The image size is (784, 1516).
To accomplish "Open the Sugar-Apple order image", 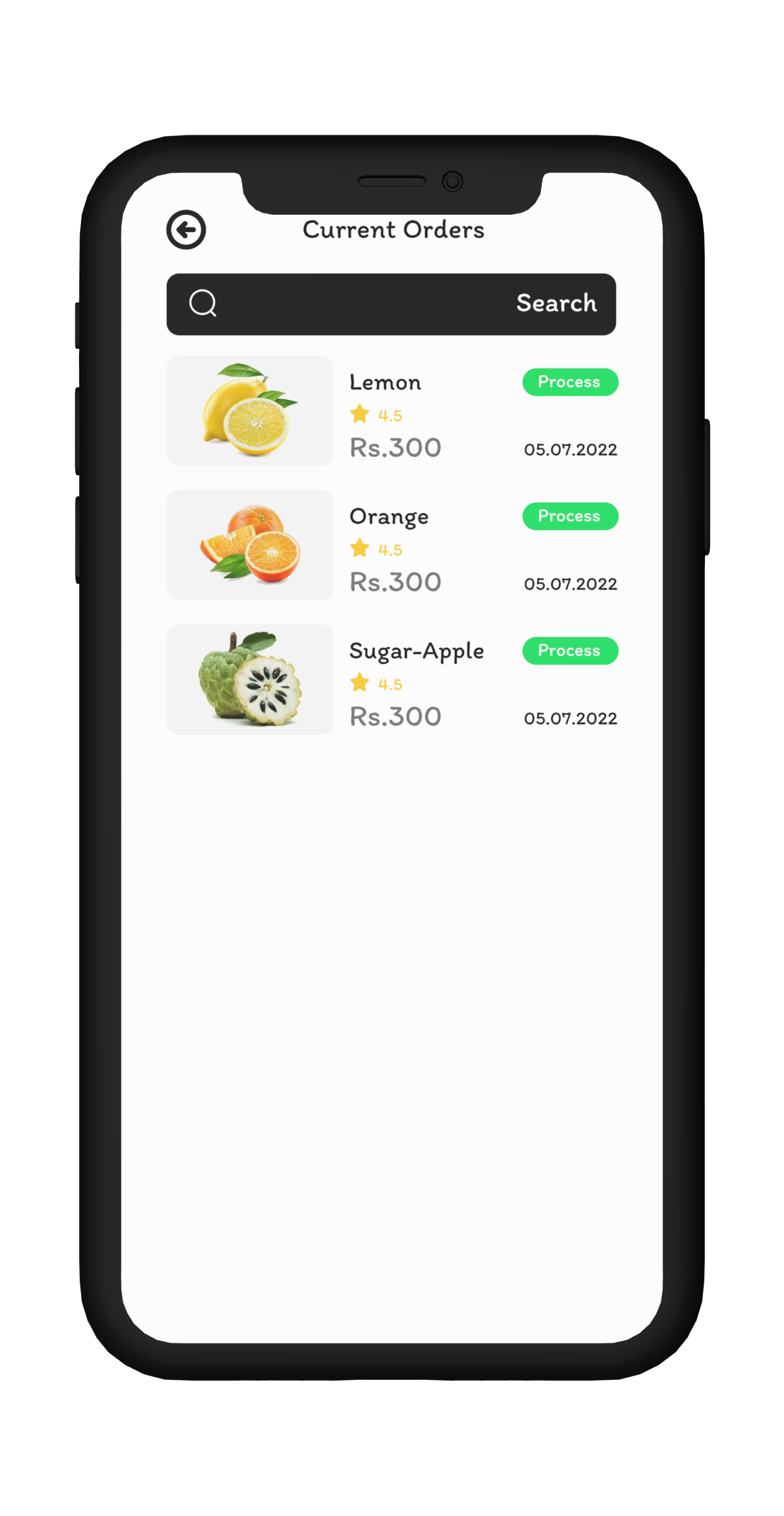I will tap(250, 679).
